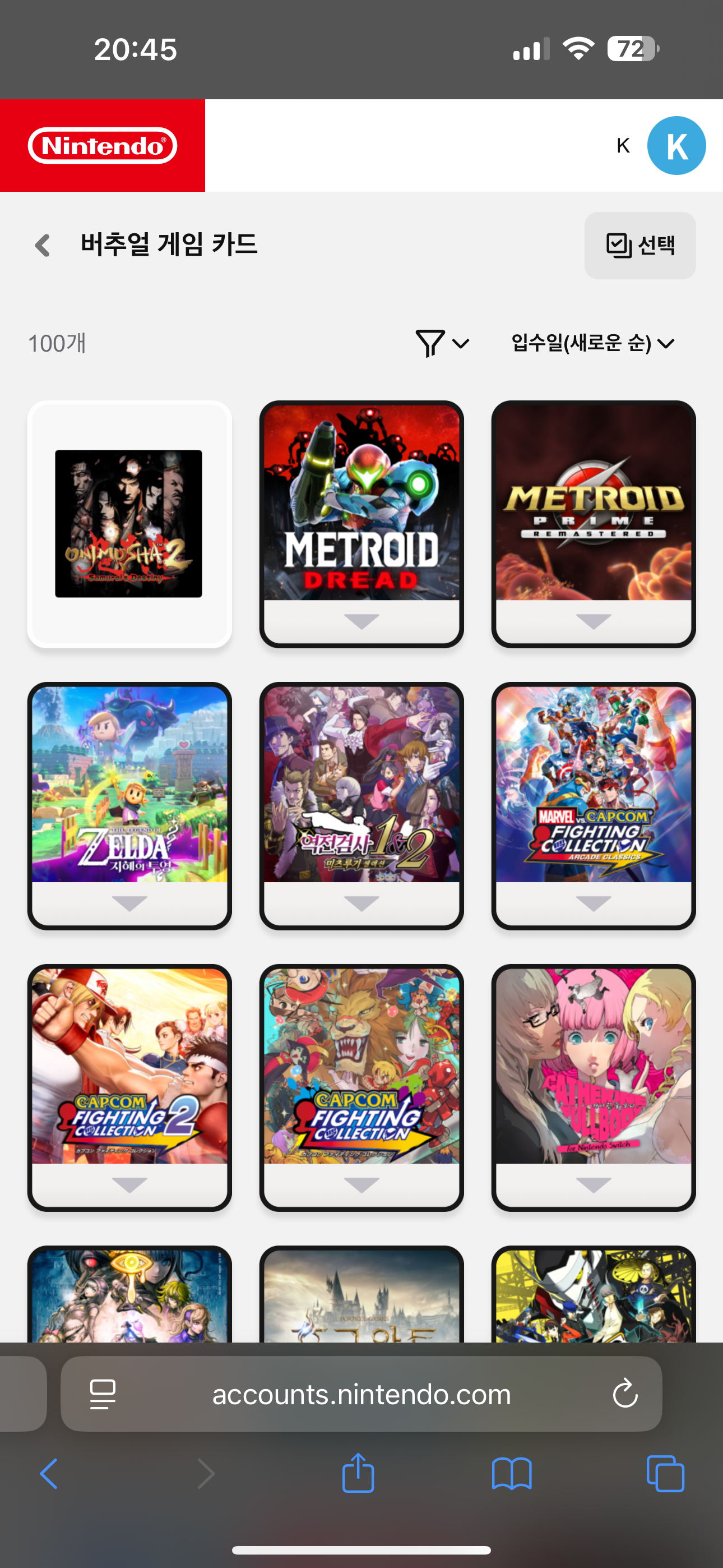This screenshot has width=723, height=1568.
Task: Open the 역전검사 1&2 game card
Action: point(361,805)
